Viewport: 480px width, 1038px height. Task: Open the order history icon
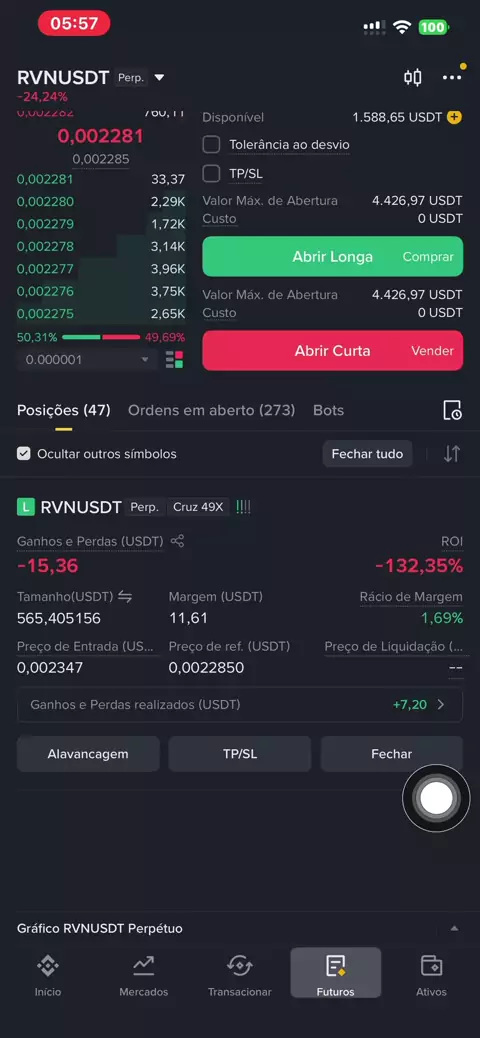click(452, 410)
